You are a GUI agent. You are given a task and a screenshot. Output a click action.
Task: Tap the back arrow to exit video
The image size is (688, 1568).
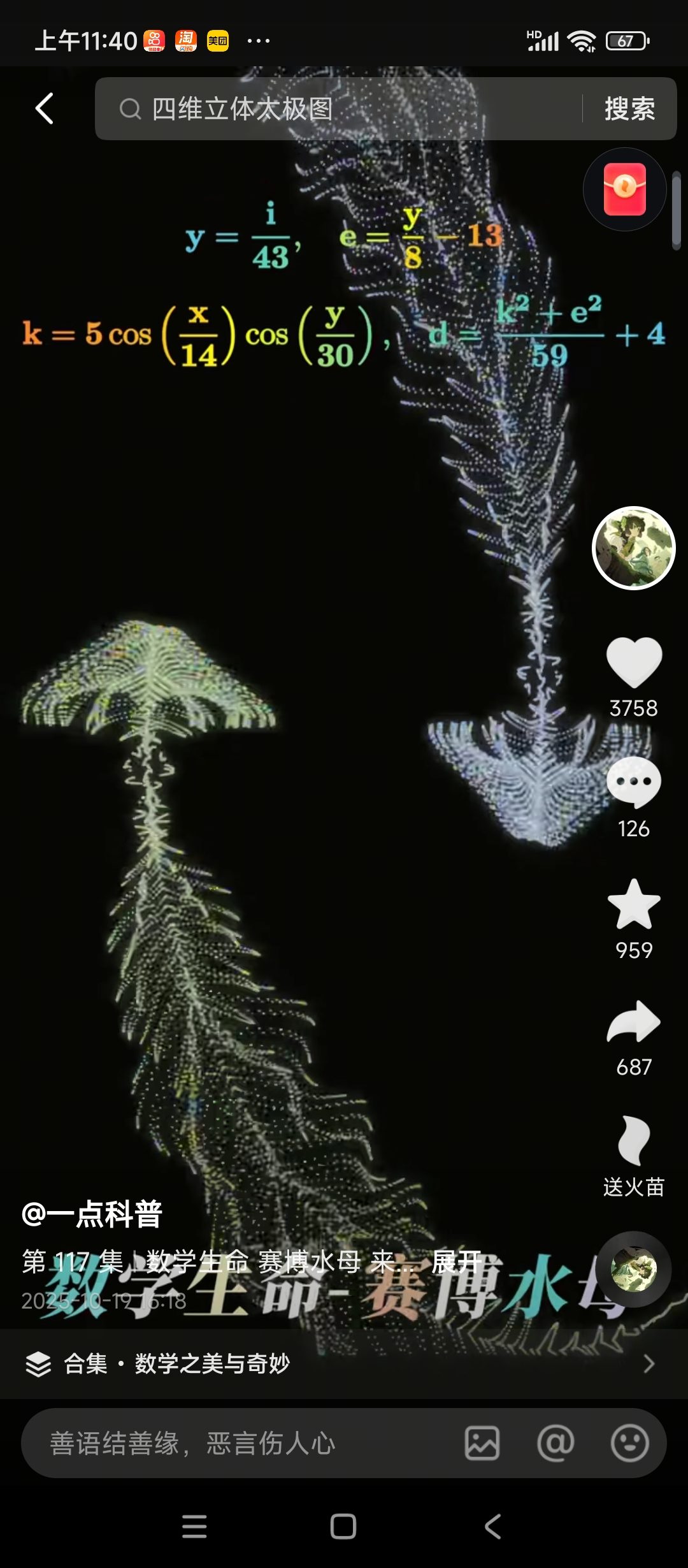point(42,108)
